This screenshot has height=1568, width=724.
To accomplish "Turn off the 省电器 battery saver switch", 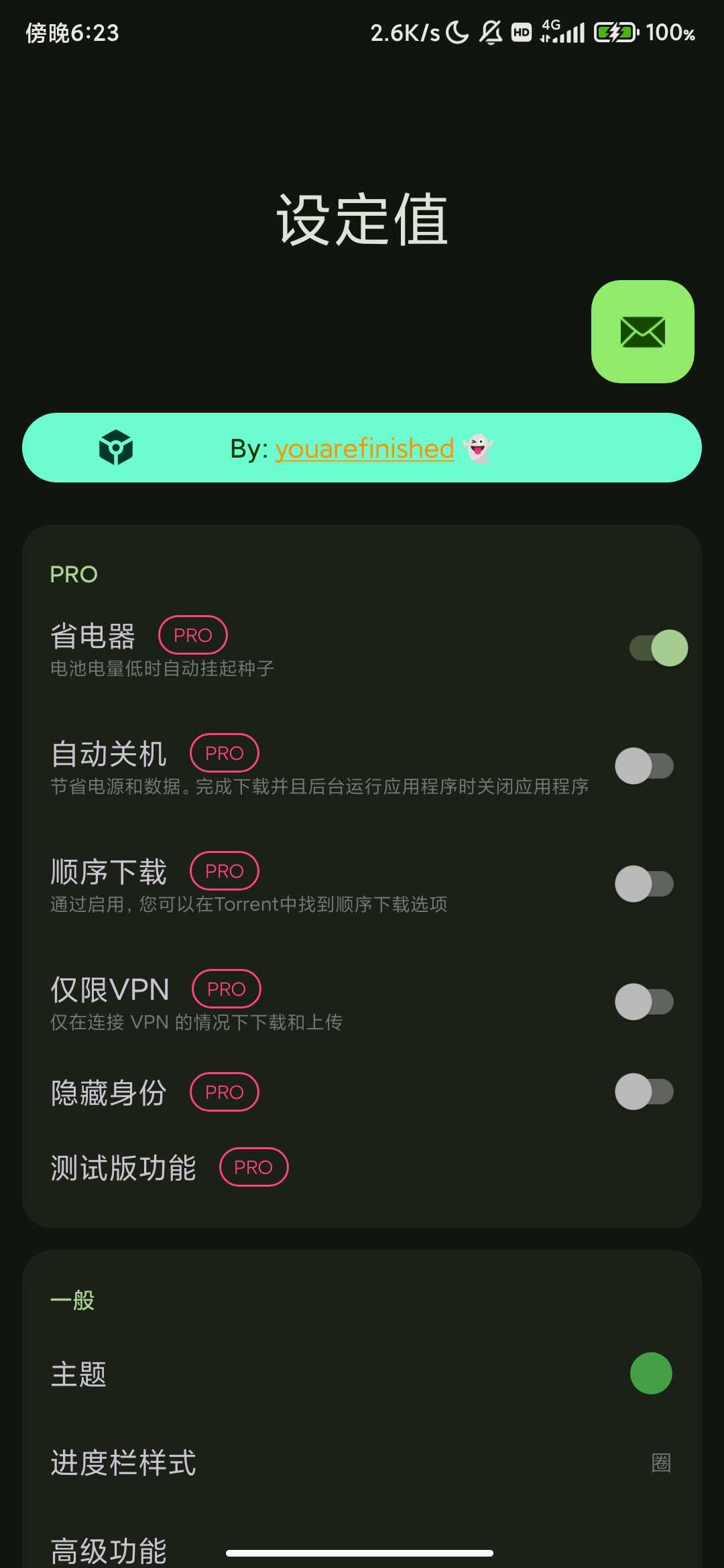I will point(658,648).
